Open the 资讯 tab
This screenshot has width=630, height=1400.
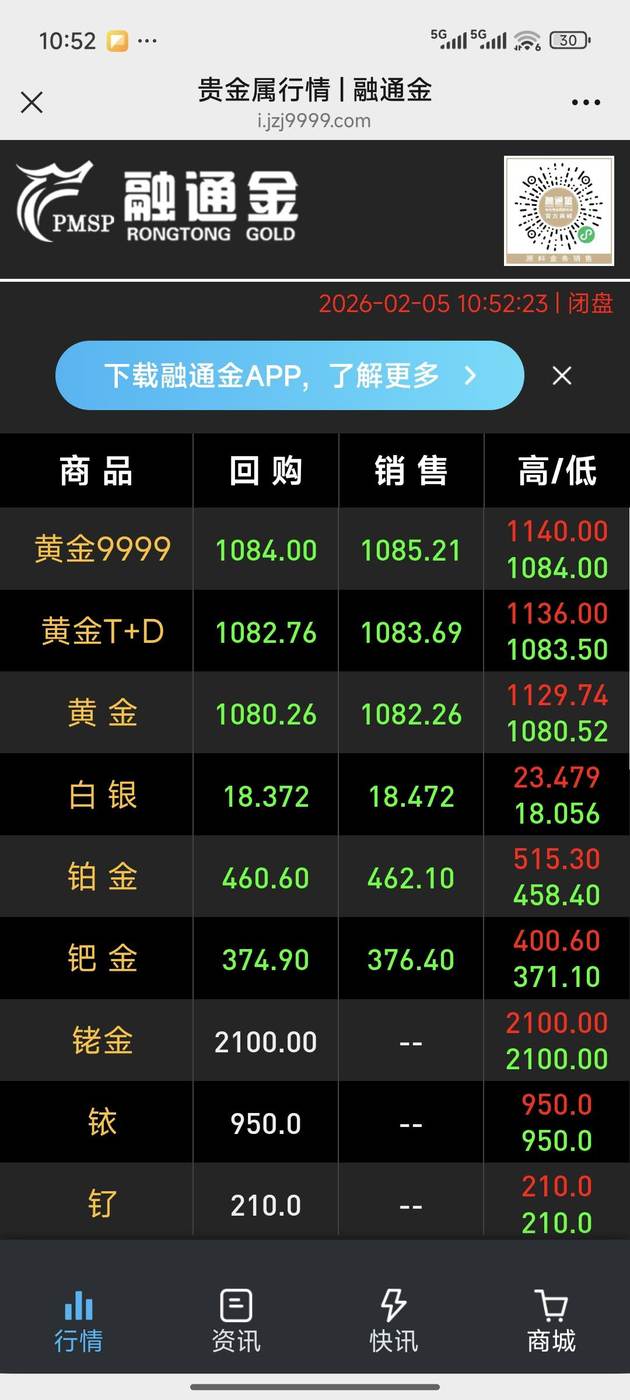tap(236, 1320)
